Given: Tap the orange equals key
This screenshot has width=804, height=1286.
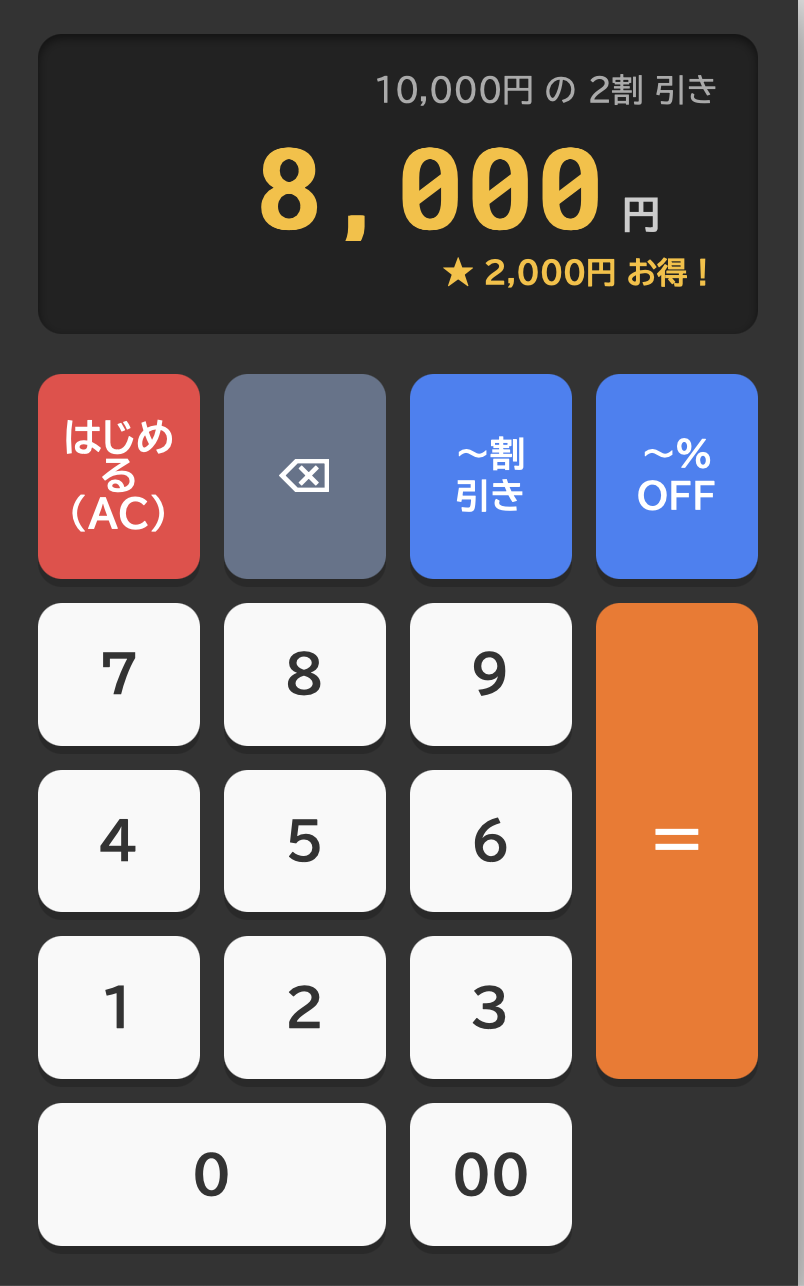Looking at the screenshot, I should click(677, 840).
